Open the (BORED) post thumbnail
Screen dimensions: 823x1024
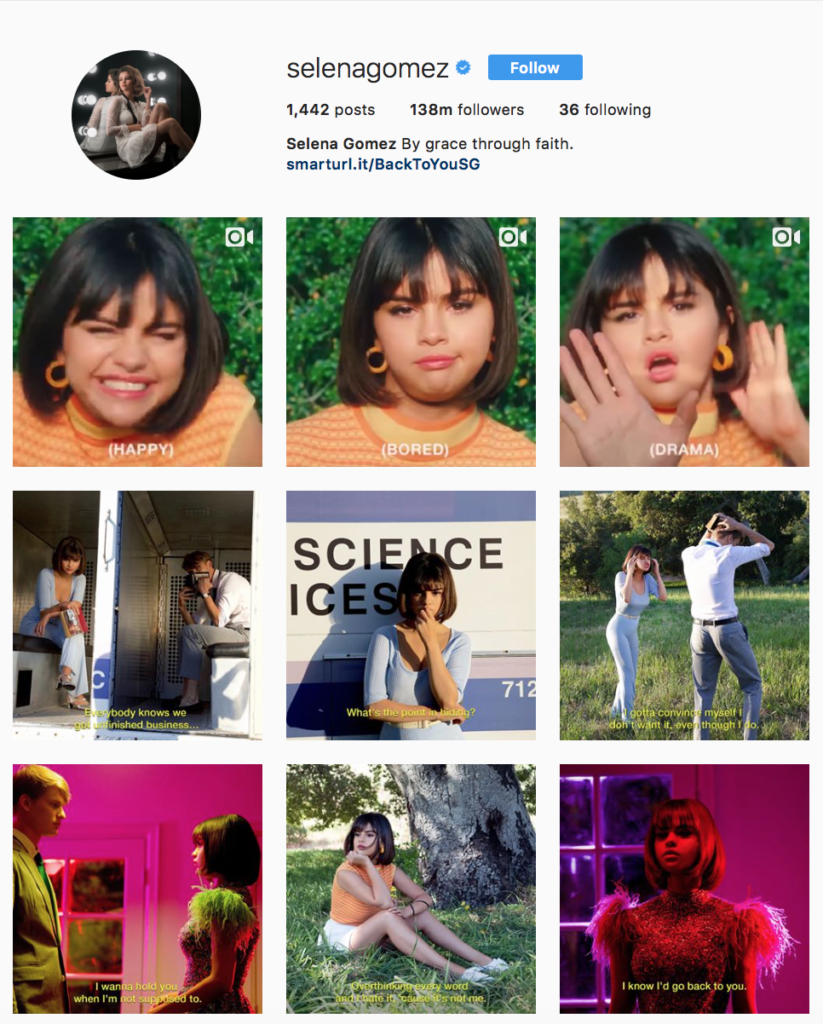pos(410,340)
